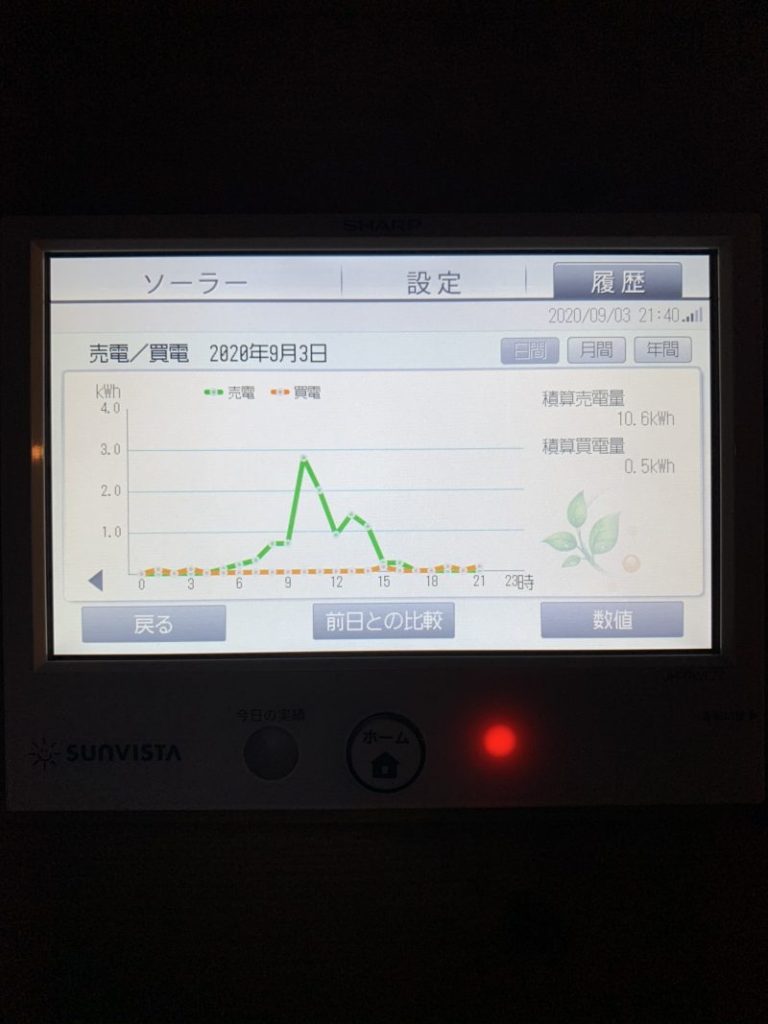This screenshot has height=1024, width=768.
Task: Compare with previous day via 前日との比較
Action: click(x=383, y=620)
